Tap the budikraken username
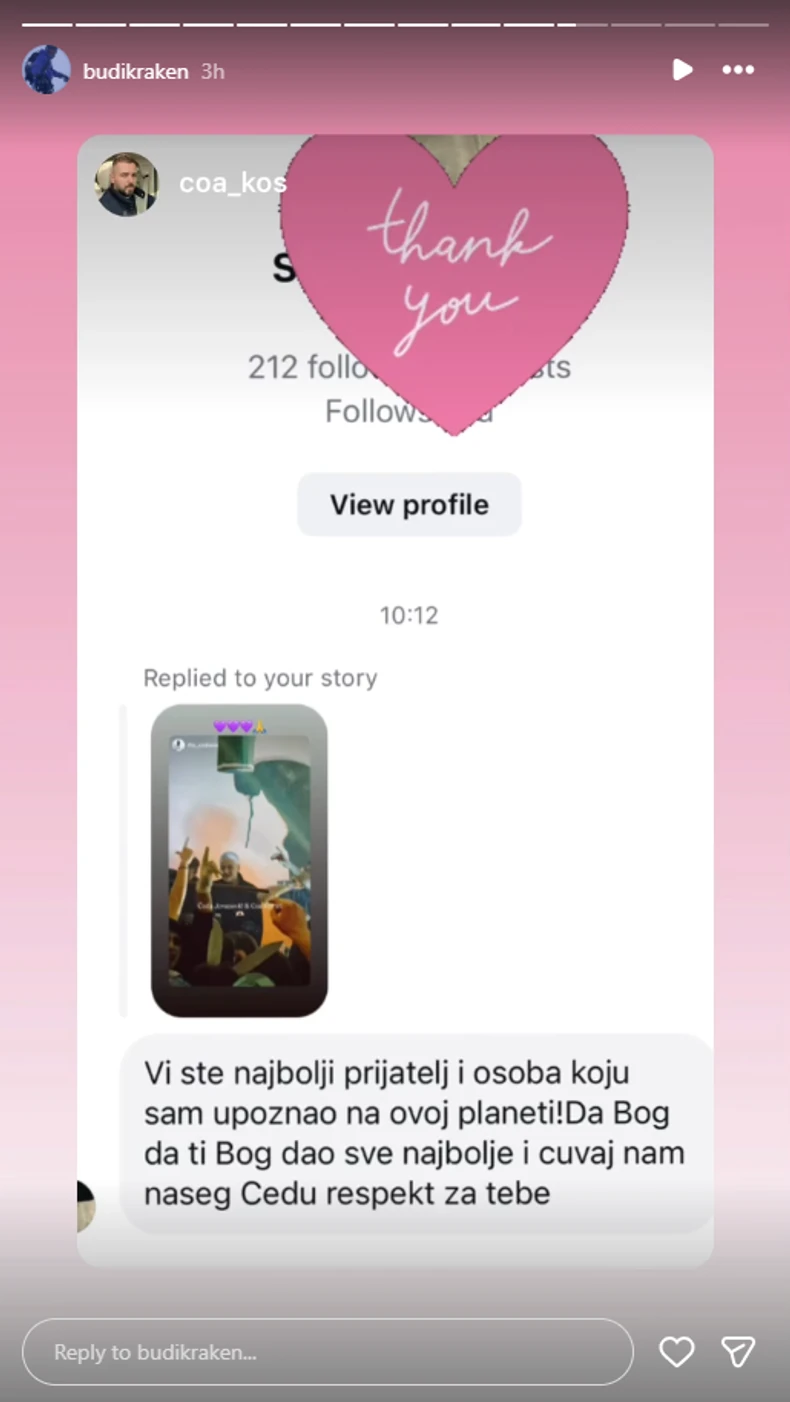Screen dimensions: 790x1402 coord(135,72)
